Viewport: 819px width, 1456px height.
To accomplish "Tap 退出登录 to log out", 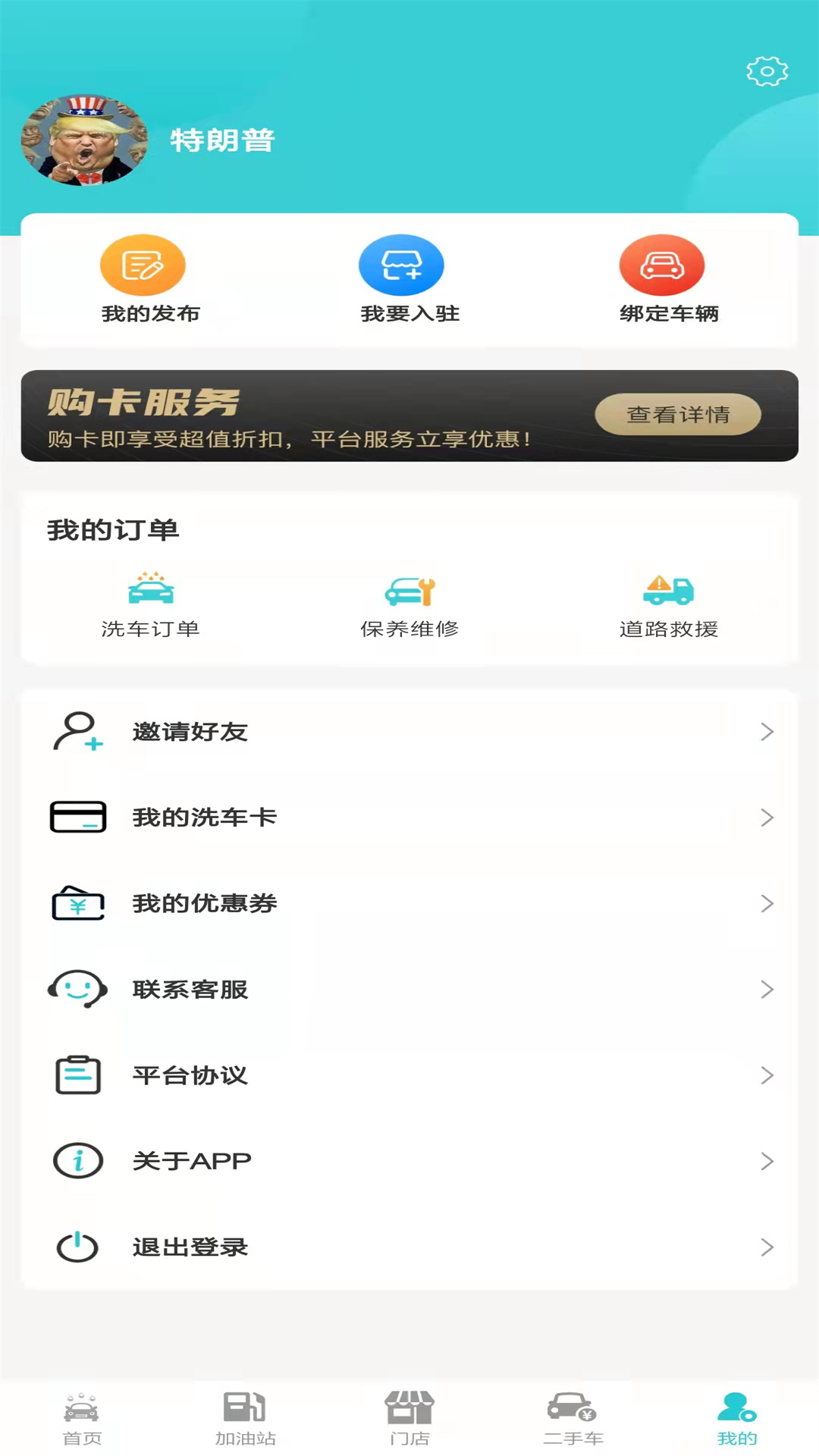I will click(x=409, y=1247).
